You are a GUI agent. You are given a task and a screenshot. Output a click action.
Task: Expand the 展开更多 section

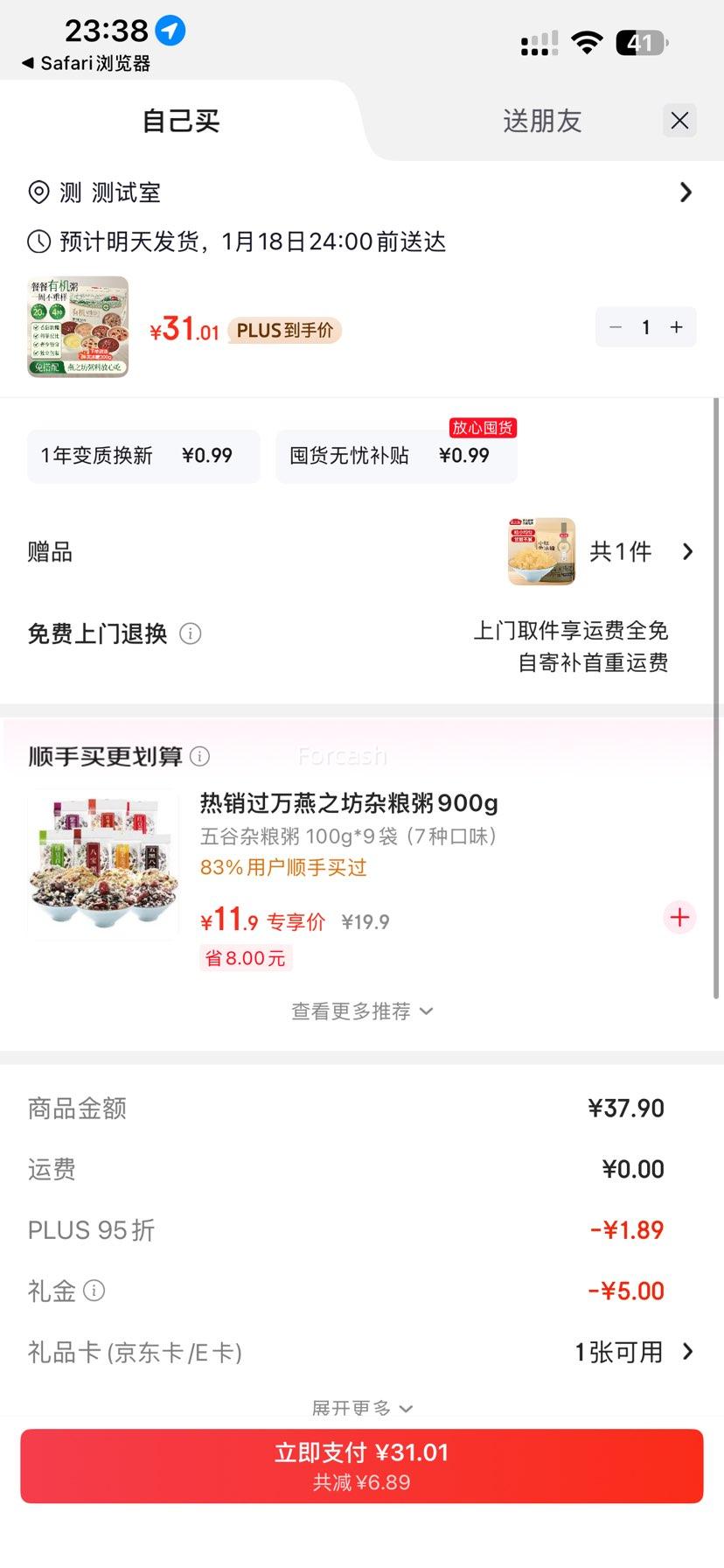pos(362,1407)
